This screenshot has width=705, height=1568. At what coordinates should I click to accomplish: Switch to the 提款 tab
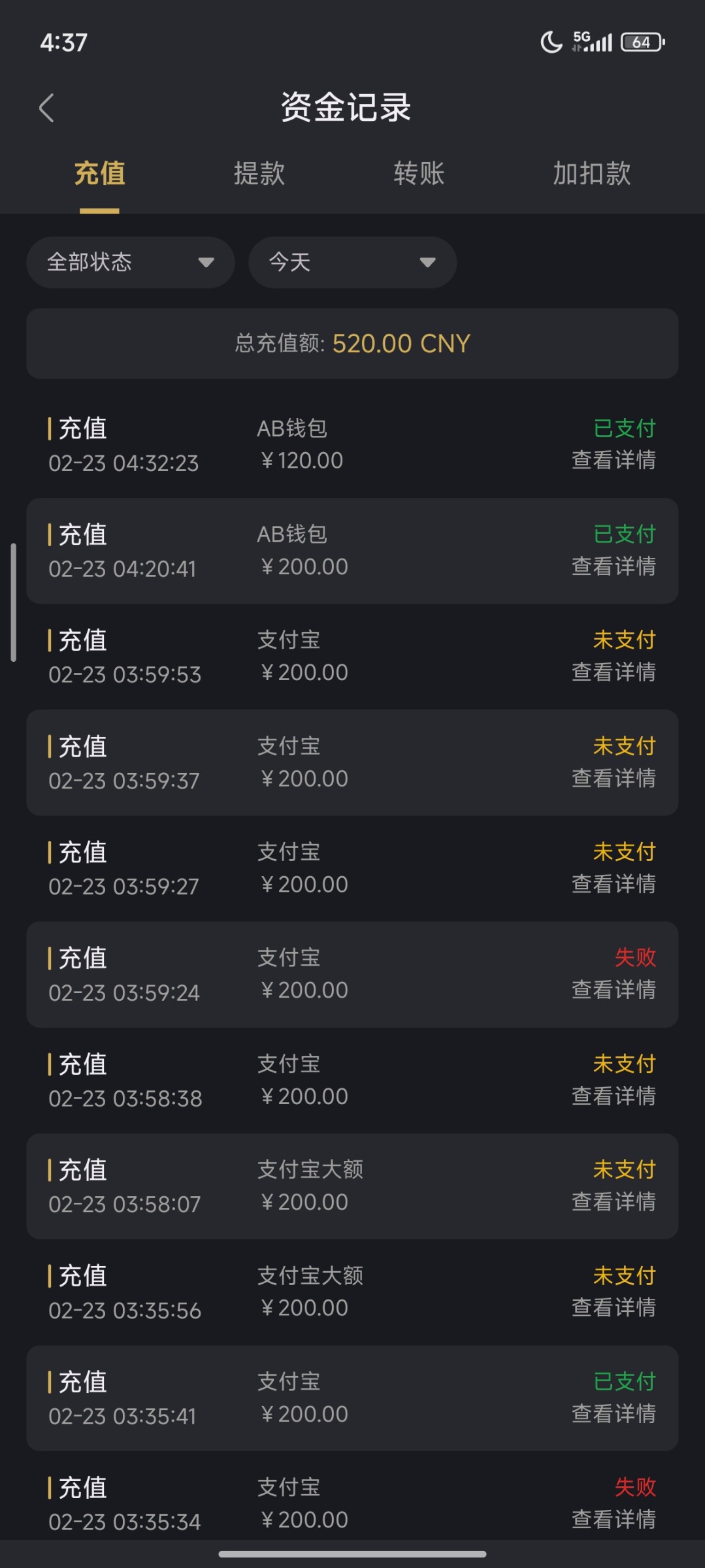[x=258, y=174]
